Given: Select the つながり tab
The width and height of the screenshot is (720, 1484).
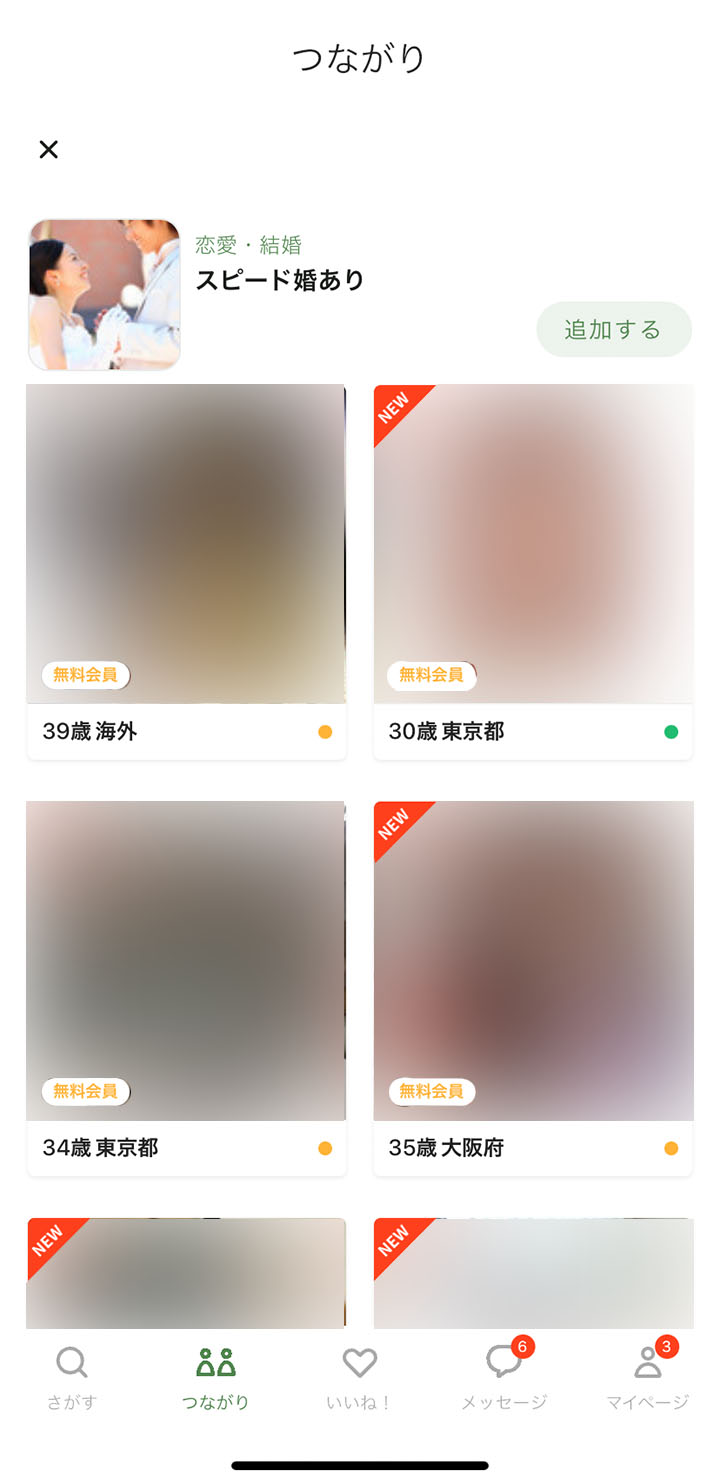Looking at the screenshot, I should click(x=216, y=1378).
